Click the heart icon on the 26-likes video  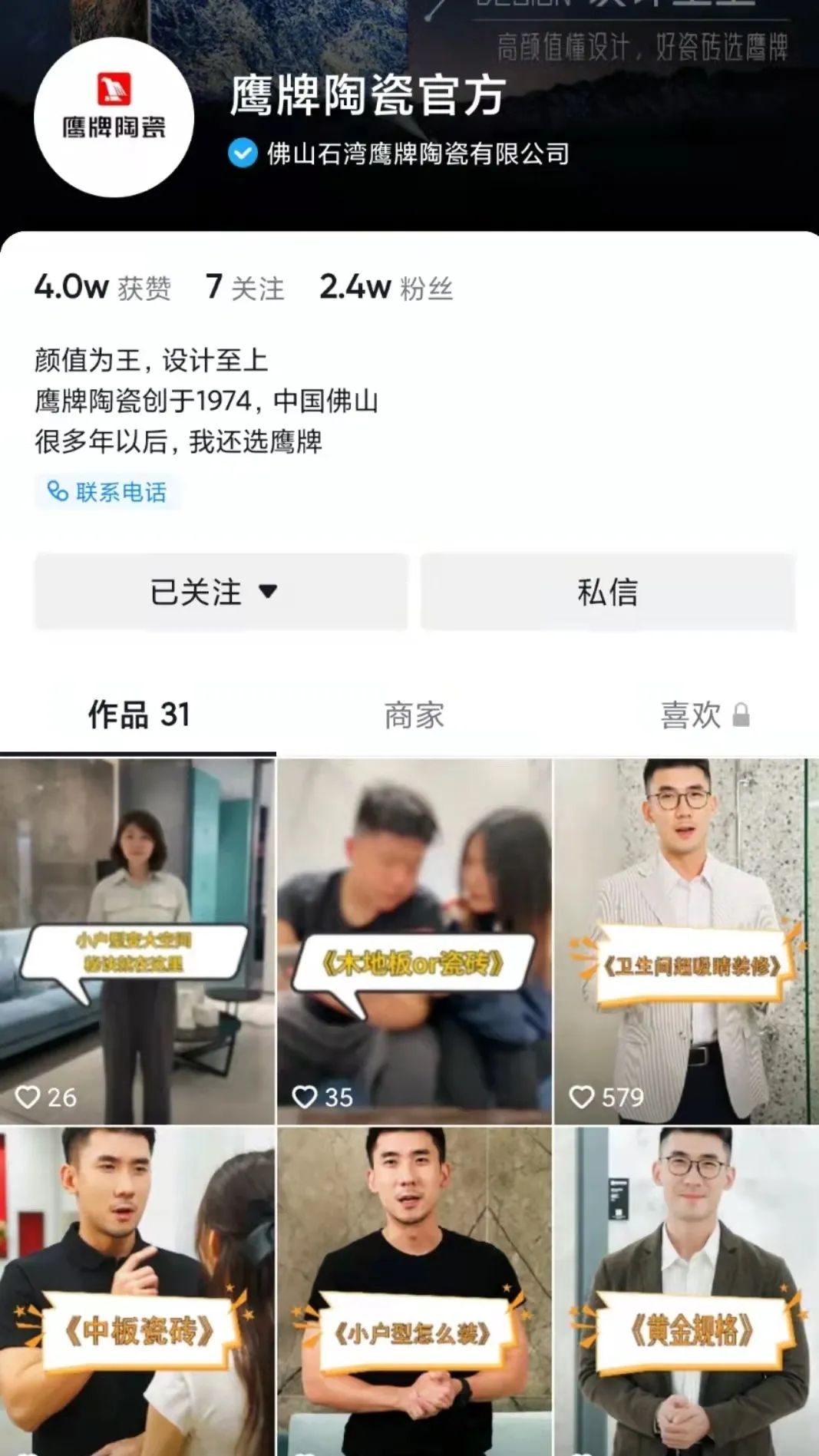(x=29, y=1098)
